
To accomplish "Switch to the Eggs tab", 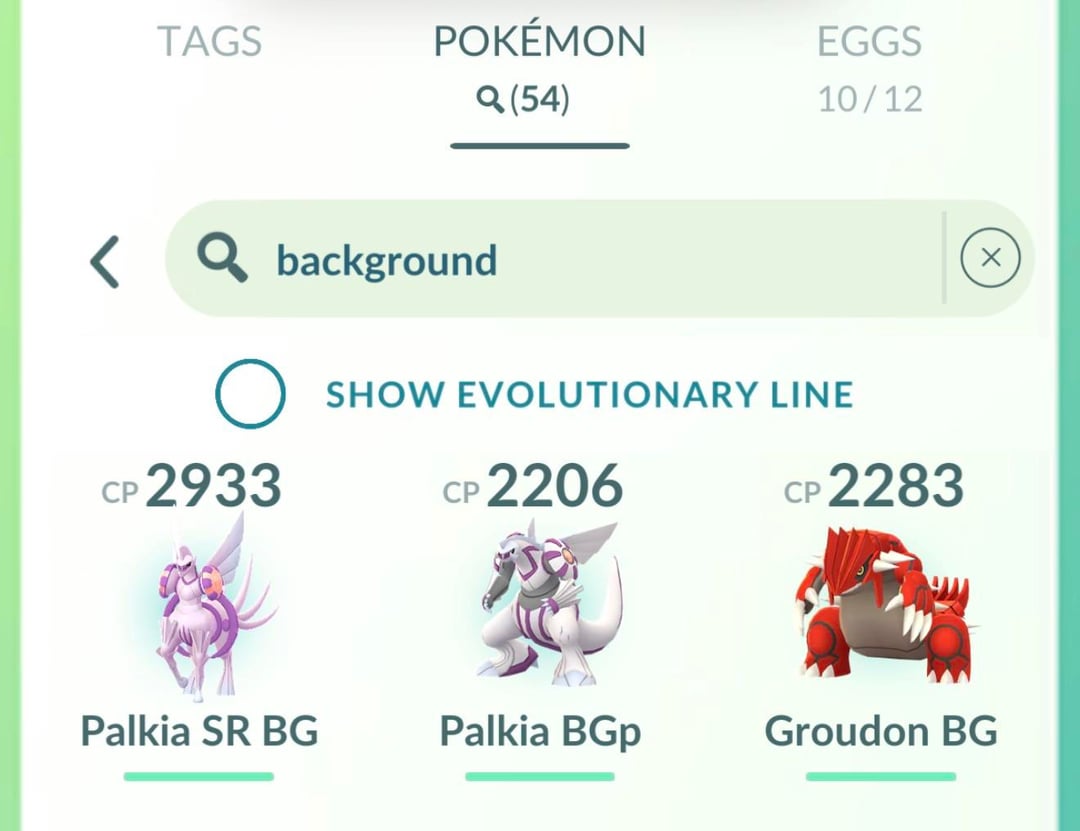I will (x=869, y=43).
